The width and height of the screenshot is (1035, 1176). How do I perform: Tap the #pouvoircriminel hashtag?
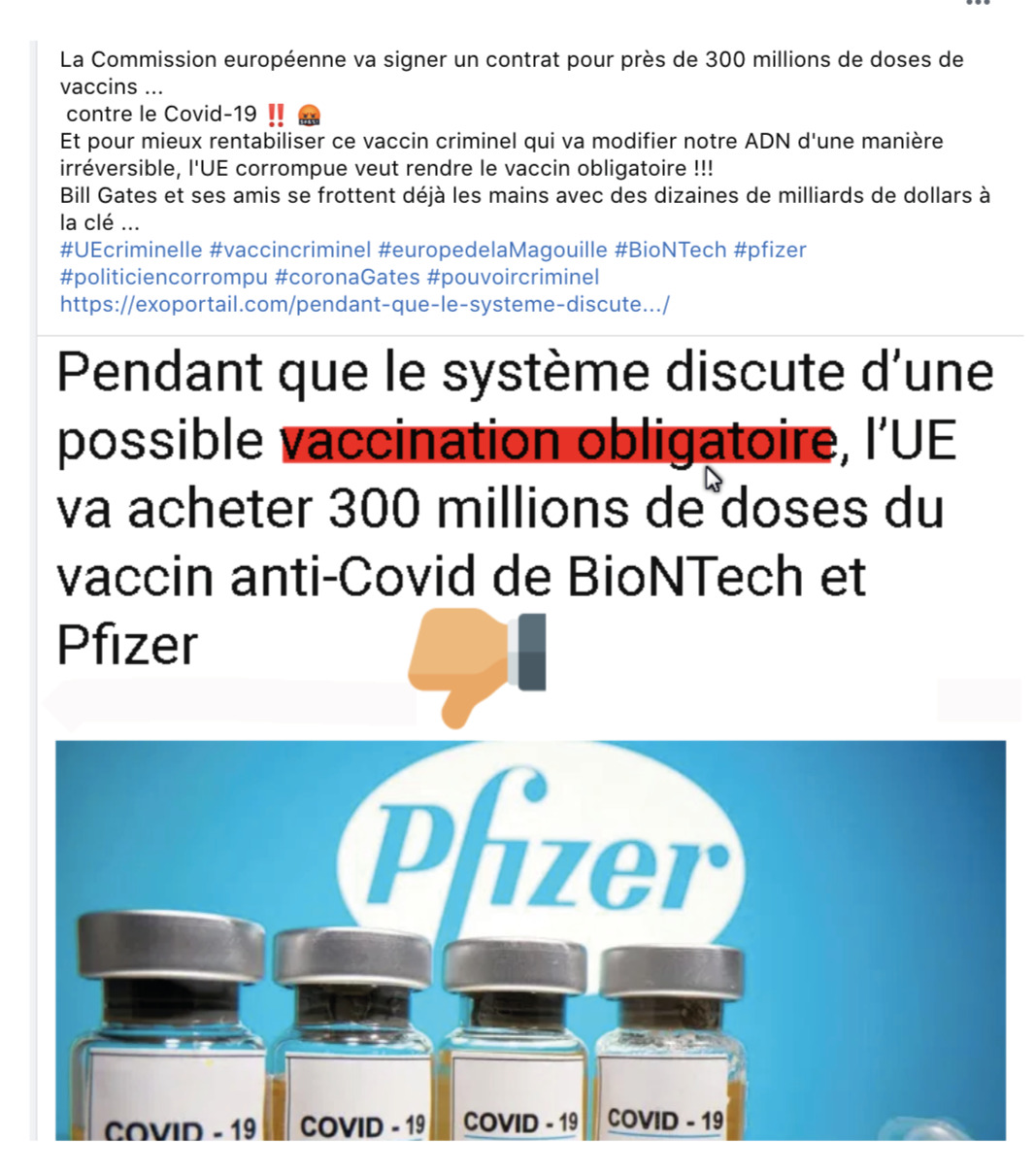click(x=513, y=277)
